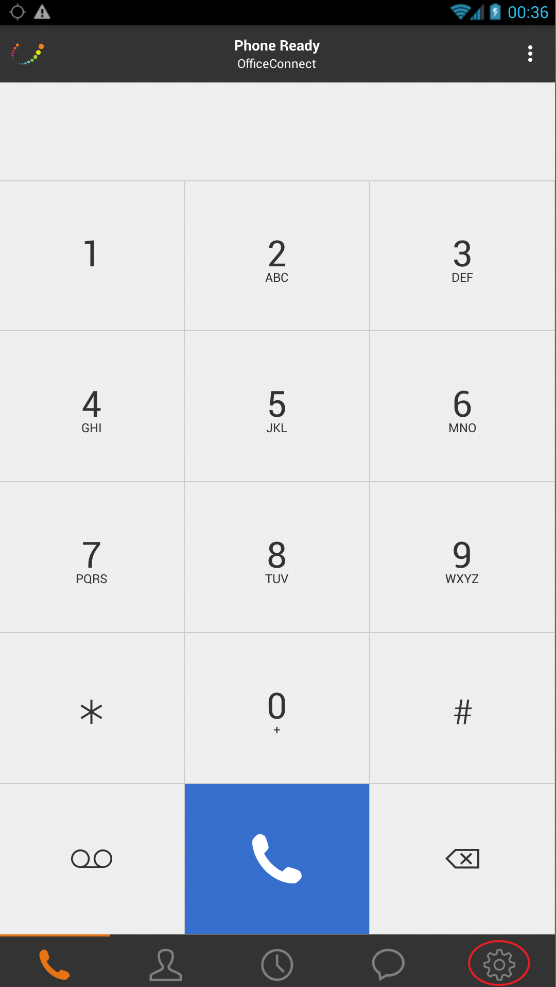Enter digit 9 WXYZ

pyautogui.click(x=462, y=557)
